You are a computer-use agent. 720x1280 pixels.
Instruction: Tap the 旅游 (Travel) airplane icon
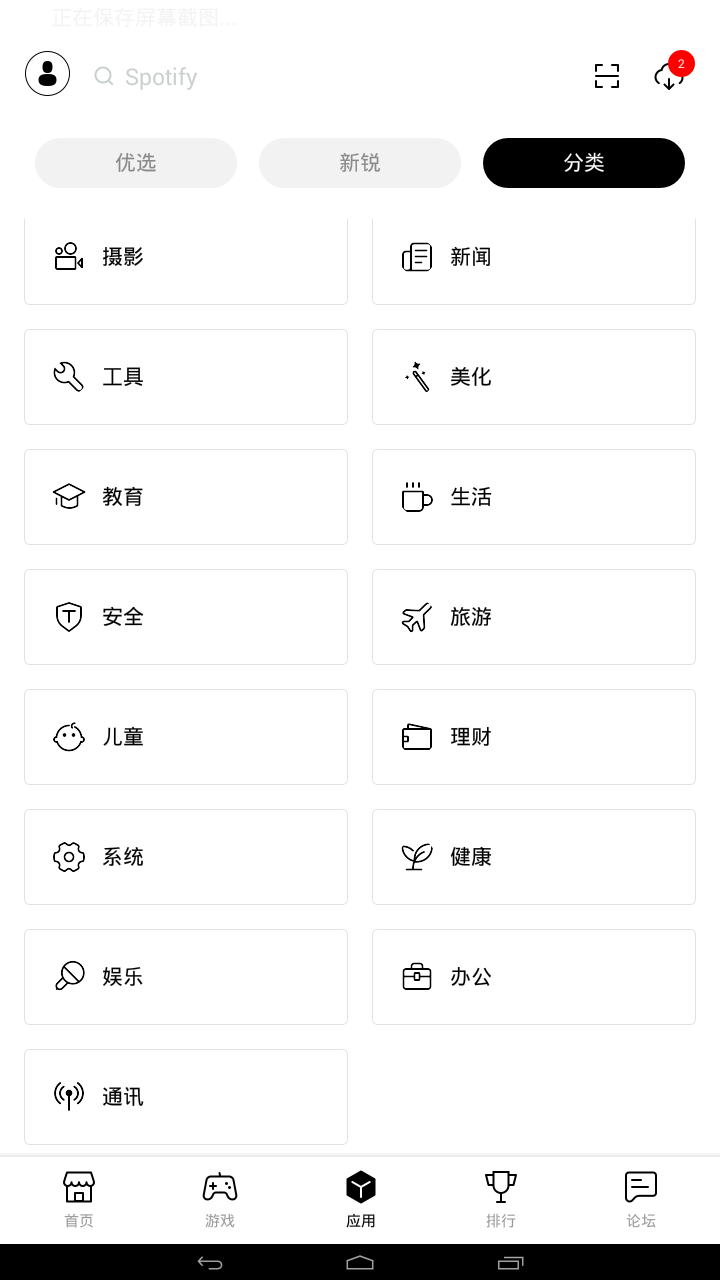416,617
